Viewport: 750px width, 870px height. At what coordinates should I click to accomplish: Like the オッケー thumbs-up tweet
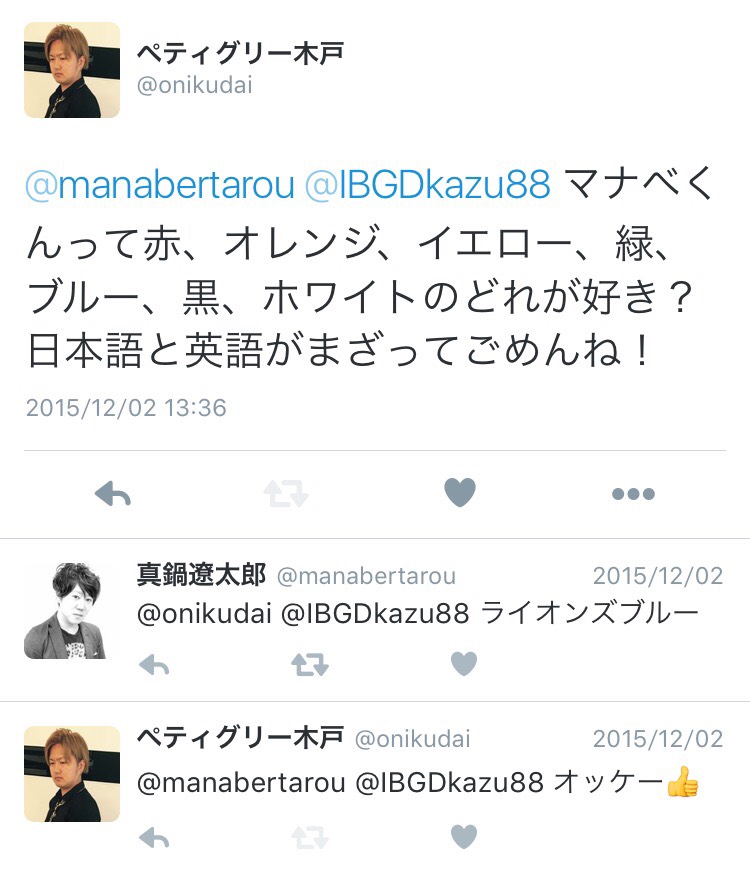coord(463,837)
